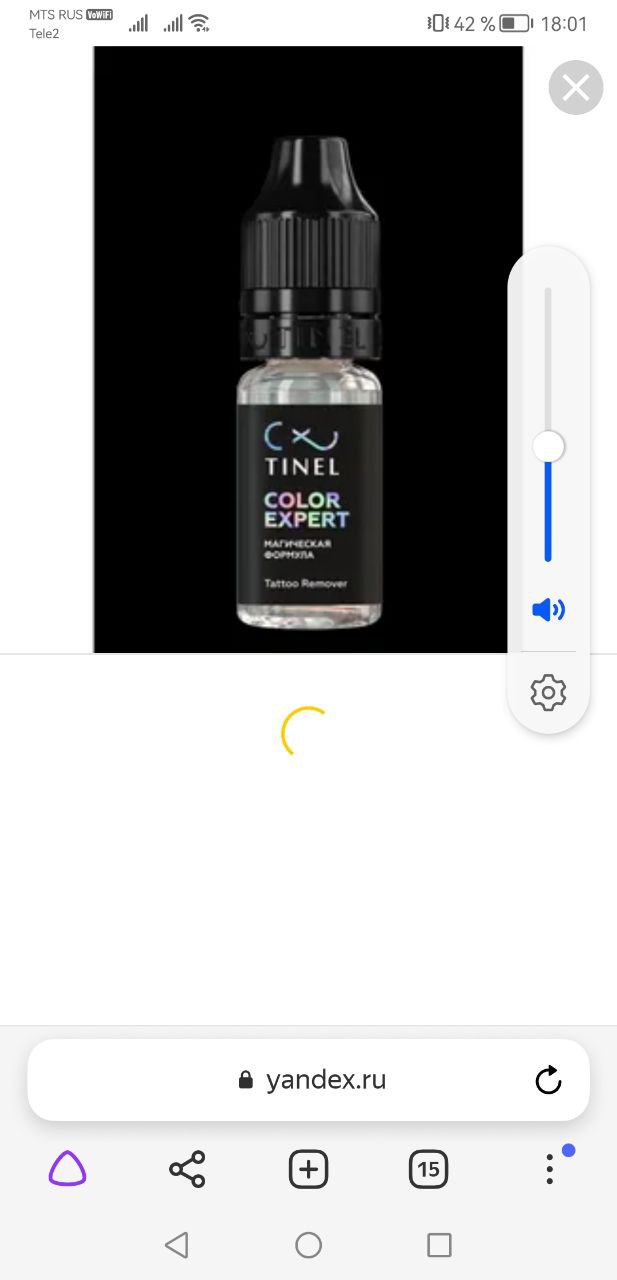
Task: Show the 15 open tabs
Action: (x=428, y=1168)
